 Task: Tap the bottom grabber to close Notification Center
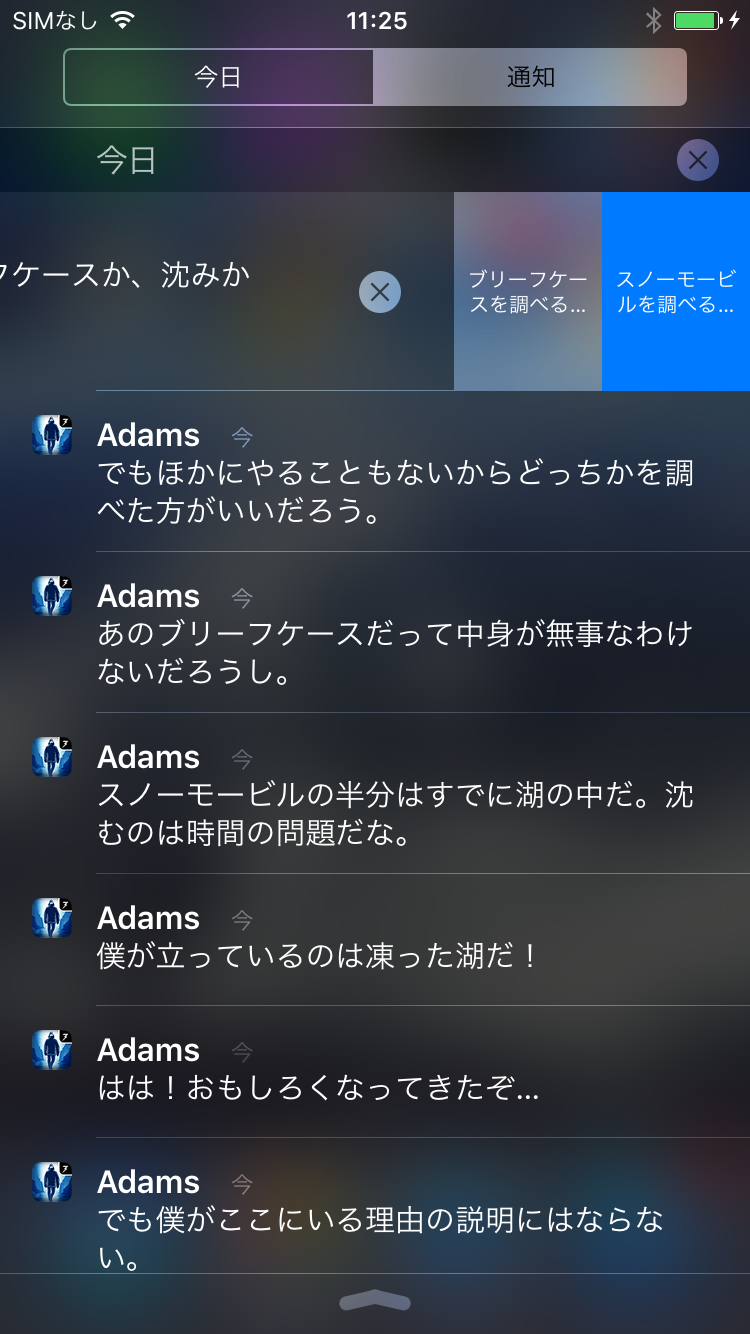[x=375, y=1300]
